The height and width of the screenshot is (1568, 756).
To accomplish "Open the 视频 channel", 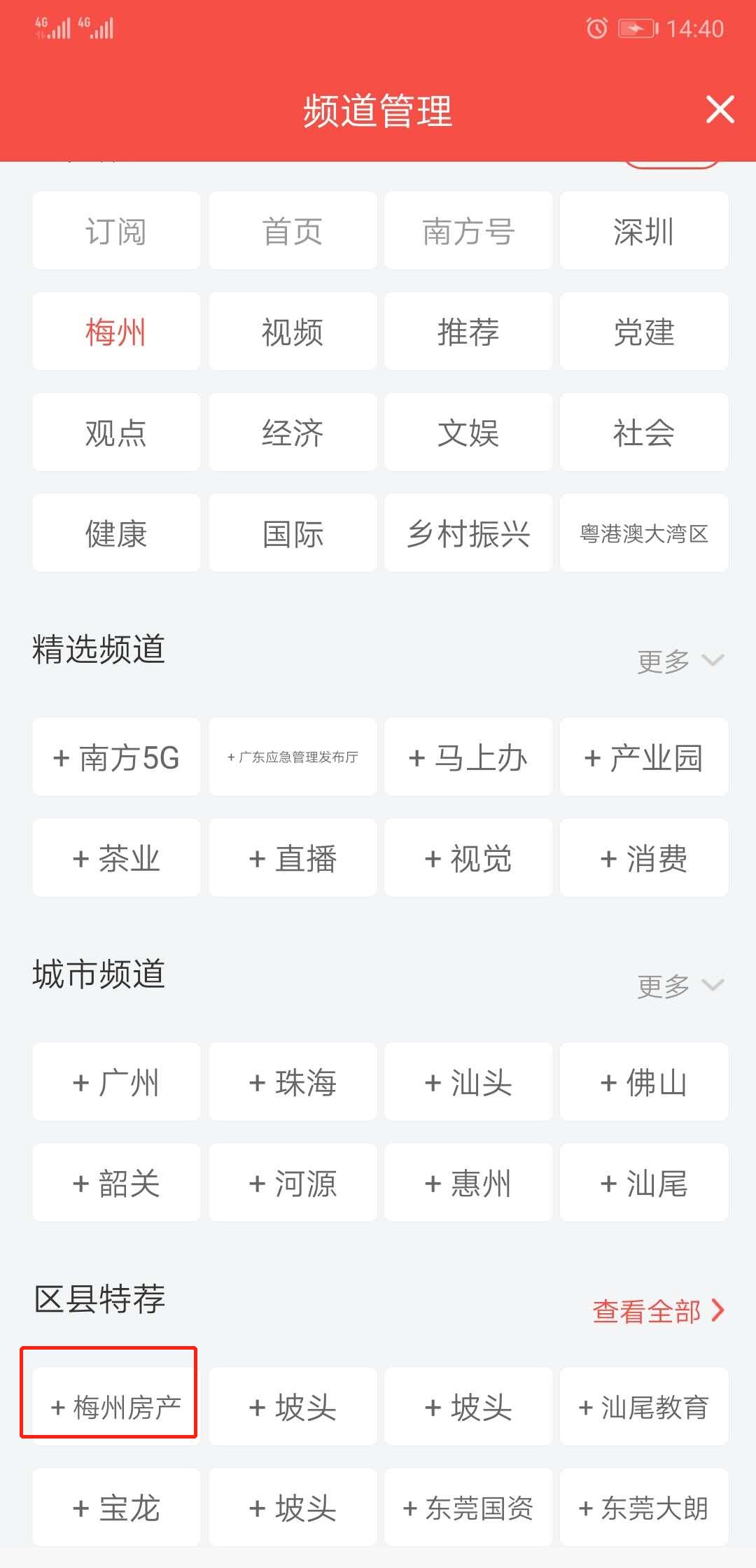I will click(x=293, y=331).
